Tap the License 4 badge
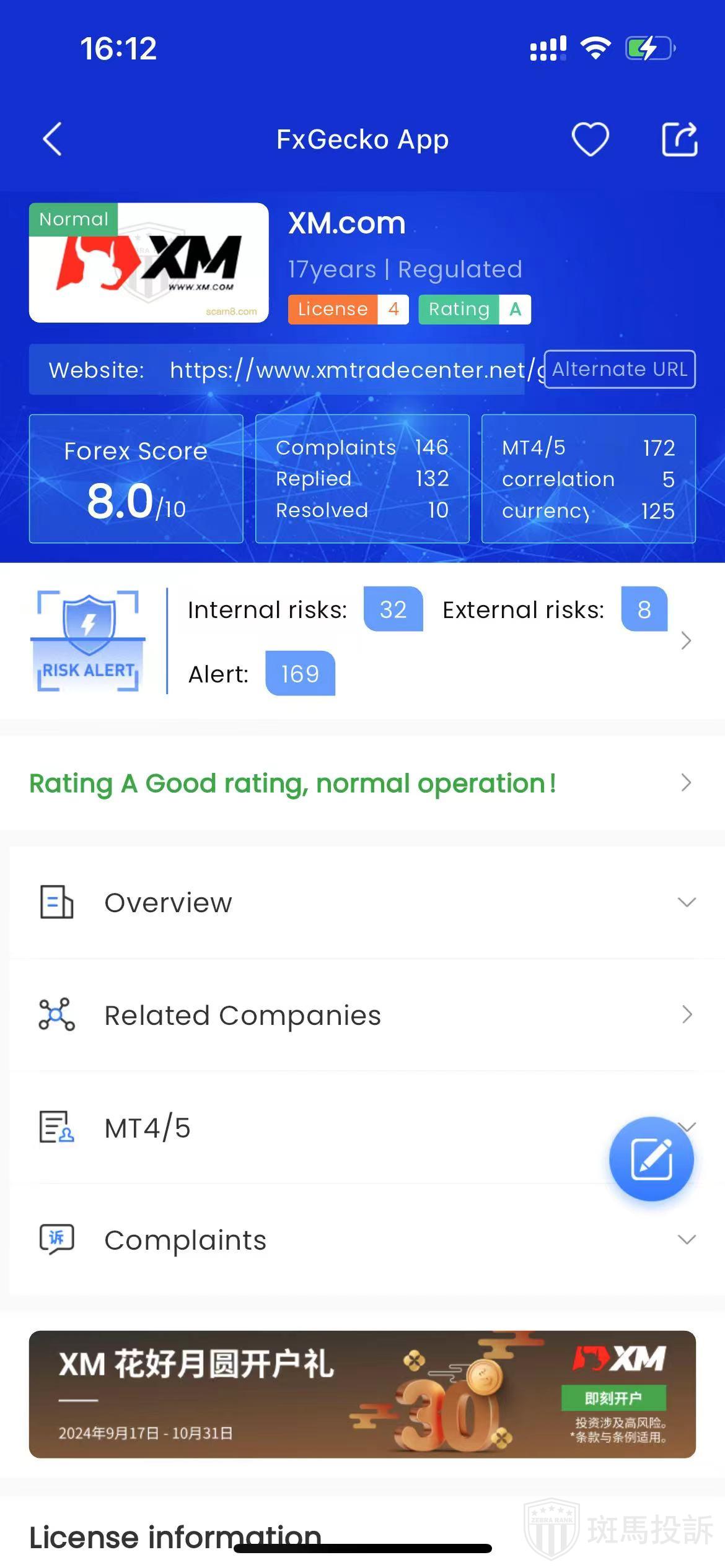The width and height of the screenshot is (725, 1568). pos(348,309)
